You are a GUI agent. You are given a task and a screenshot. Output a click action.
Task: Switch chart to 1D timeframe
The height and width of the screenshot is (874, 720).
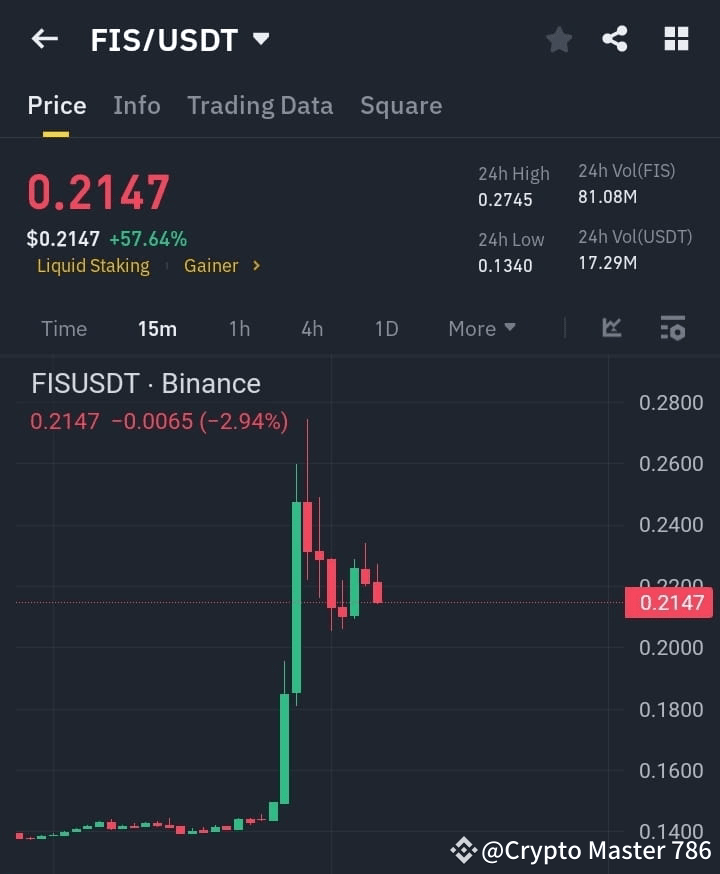(x=386, y=328)
